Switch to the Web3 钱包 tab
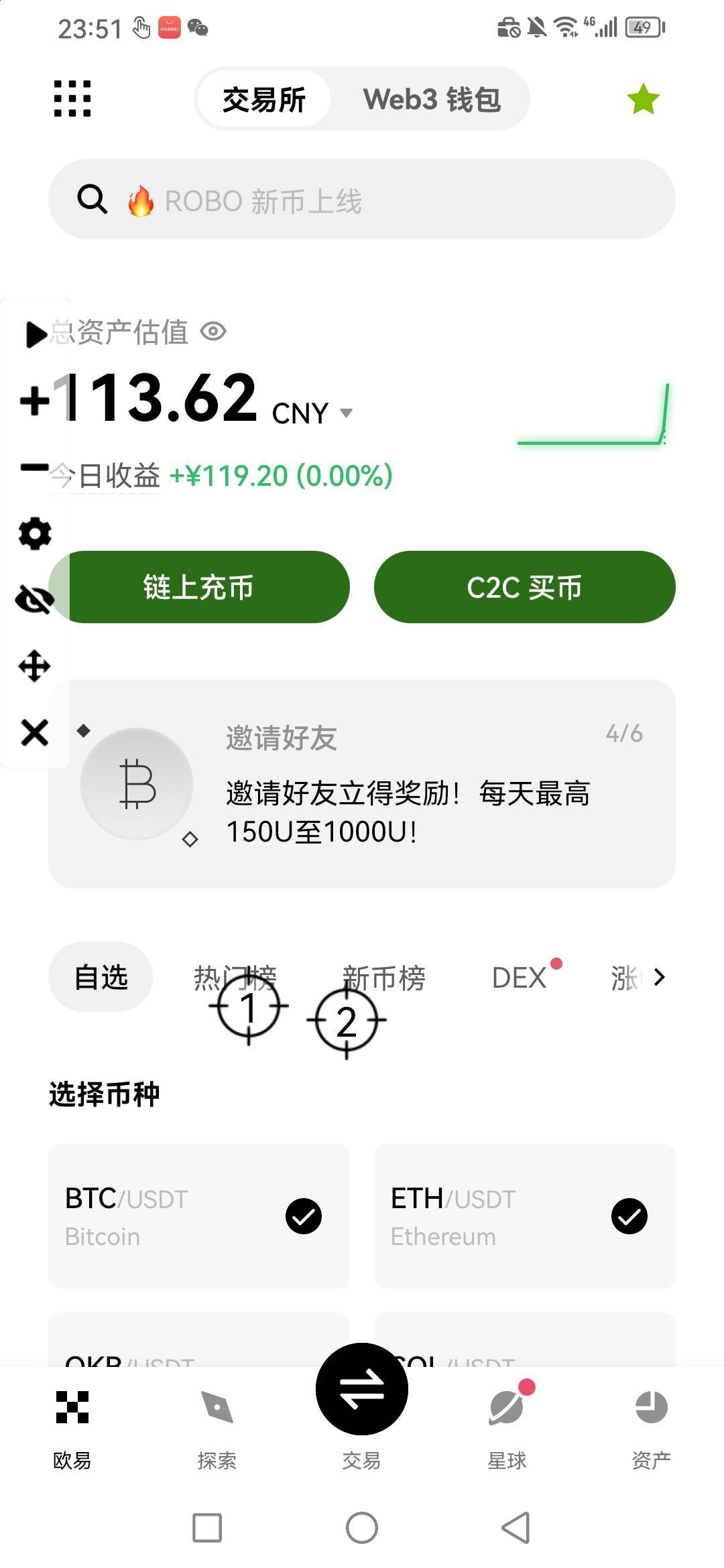Viewport: 724px width, 1568px height. pyautogui.click(x=432, y=99)
